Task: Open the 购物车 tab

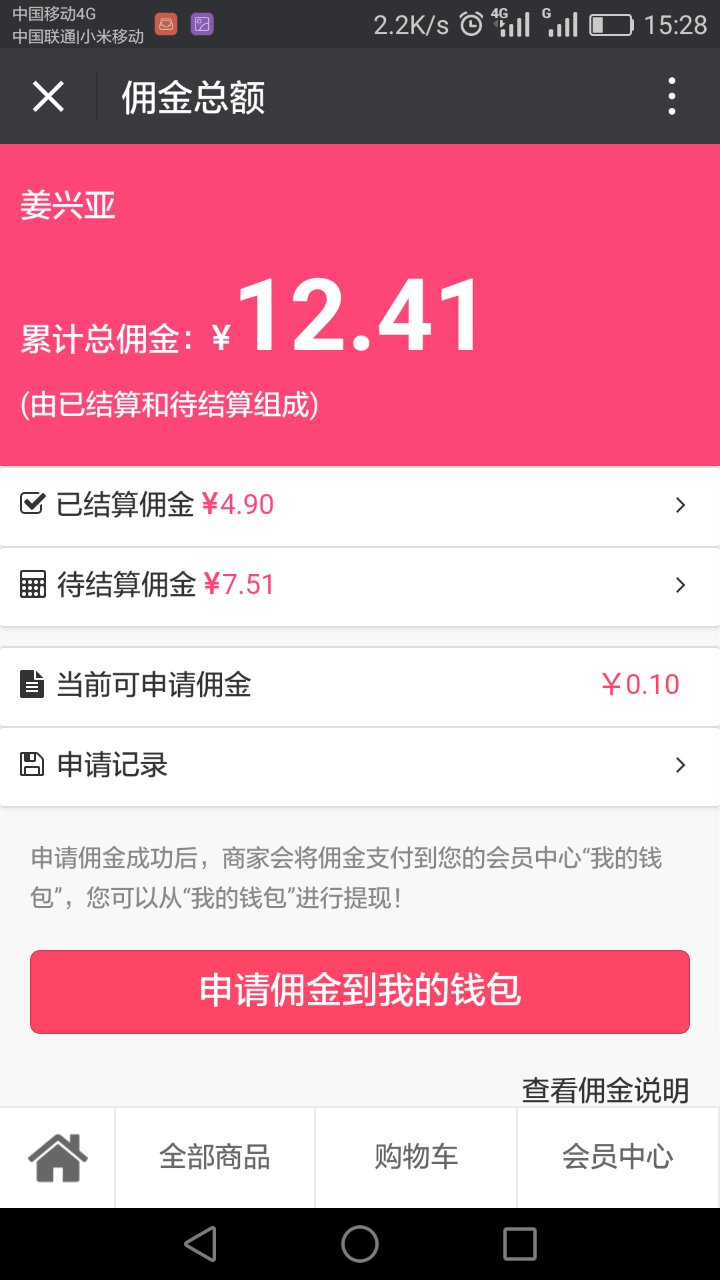Action: point(416,1157)
